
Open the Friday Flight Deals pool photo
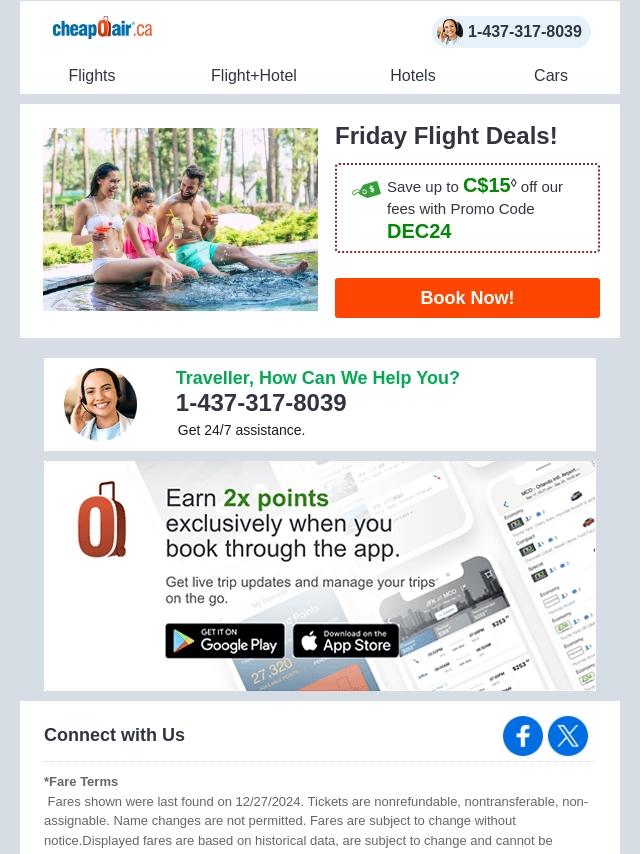click(180, 219)
